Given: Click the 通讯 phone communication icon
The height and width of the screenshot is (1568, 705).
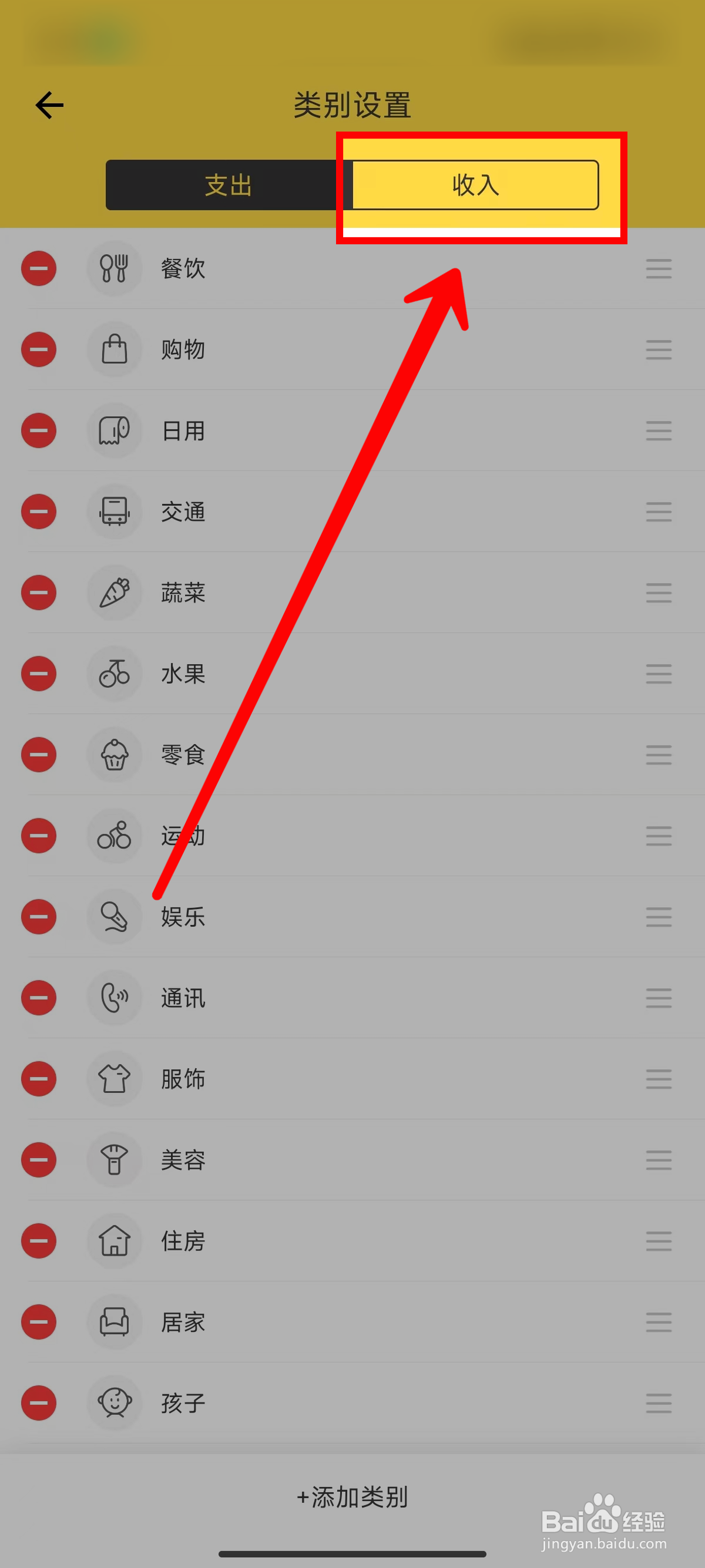Looking at the screenshot, I should click(x=115, y=998).
